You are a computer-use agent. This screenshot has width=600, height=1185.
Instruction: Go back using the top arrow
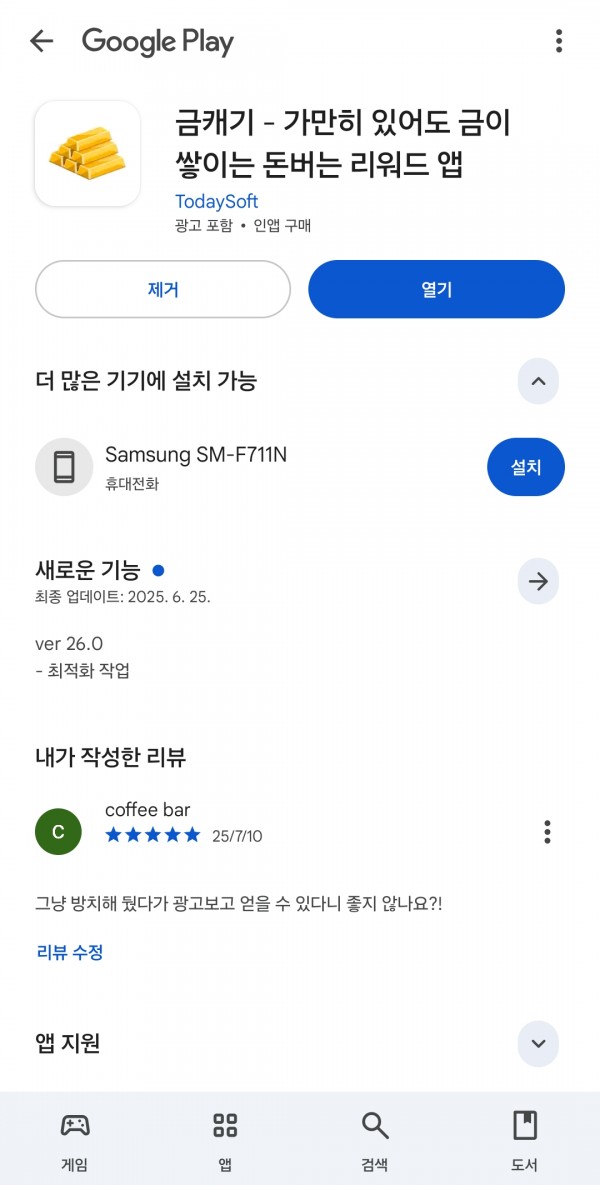41,41
